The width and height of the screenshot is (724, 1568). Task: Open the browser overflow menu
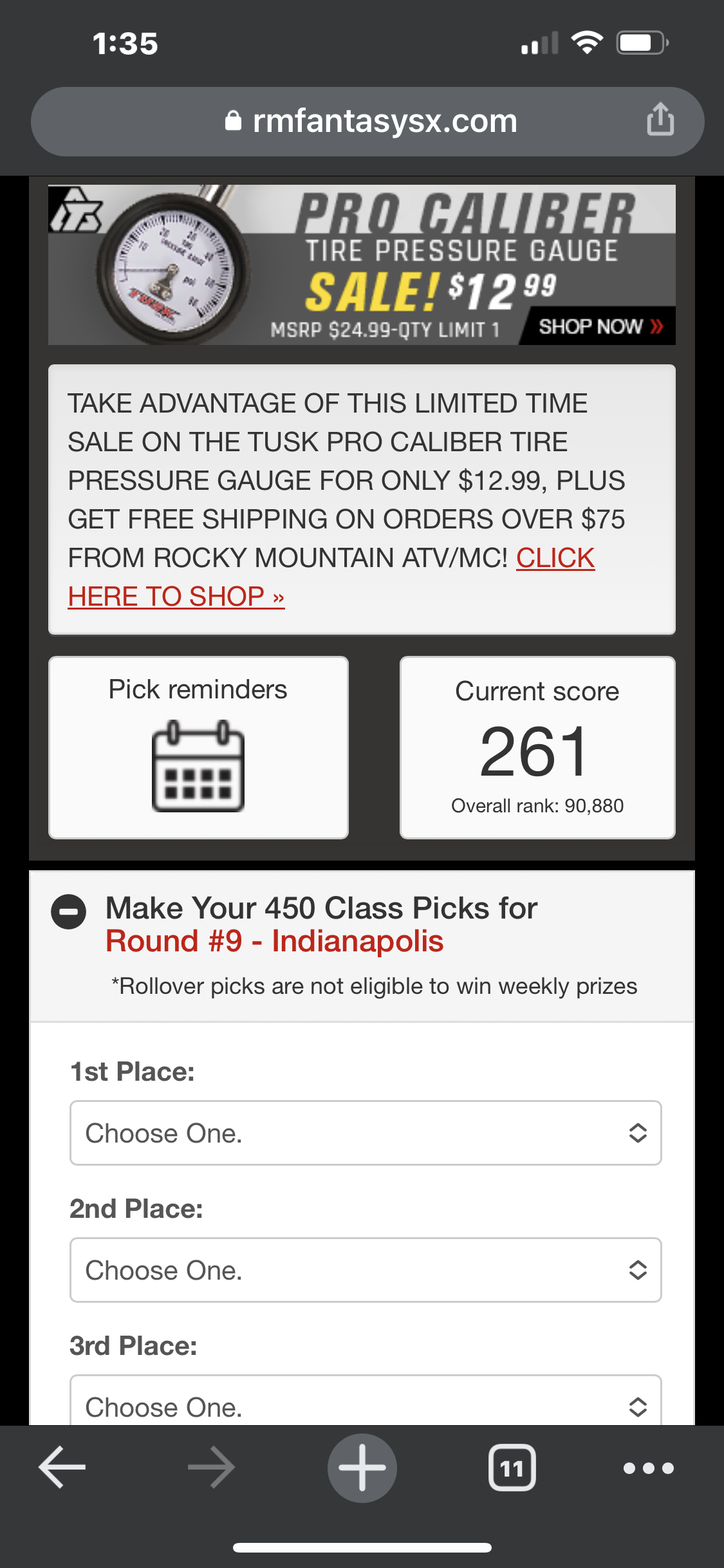(648, 1468)
